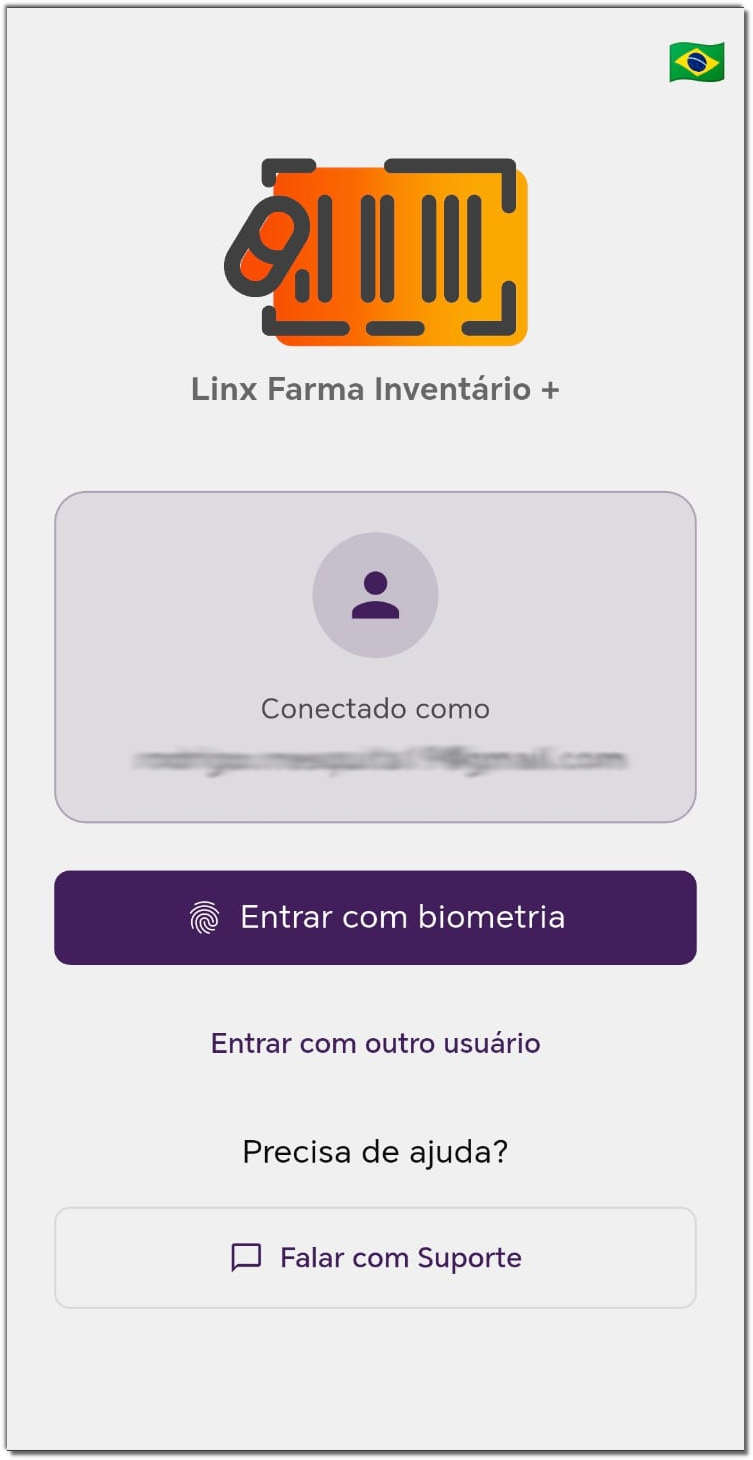Change language via the Brazil flag icon

coord(696,62)
